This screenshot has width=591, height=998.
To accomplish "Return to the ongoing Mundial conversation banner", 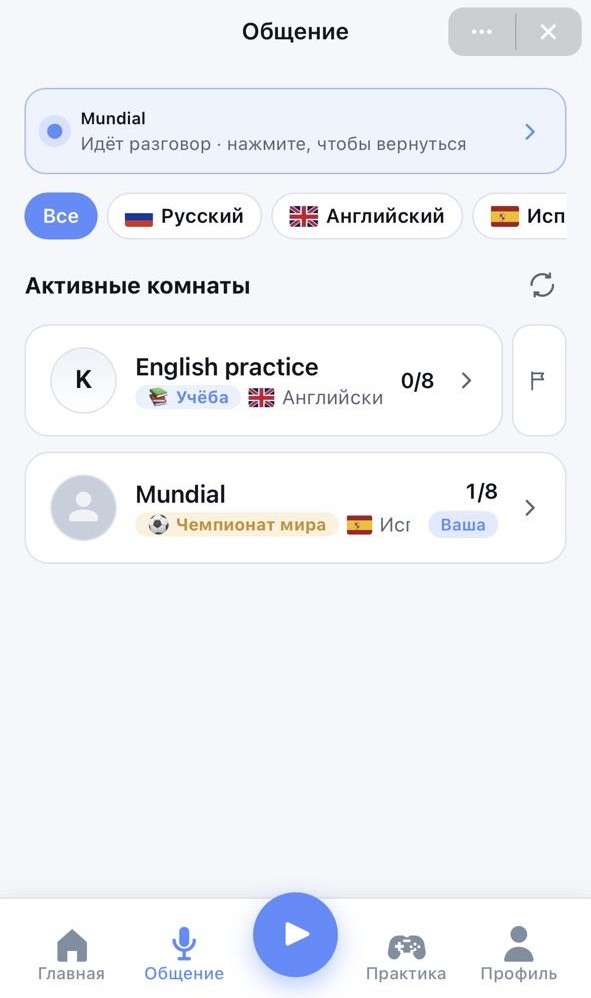I will click(295, 131).
